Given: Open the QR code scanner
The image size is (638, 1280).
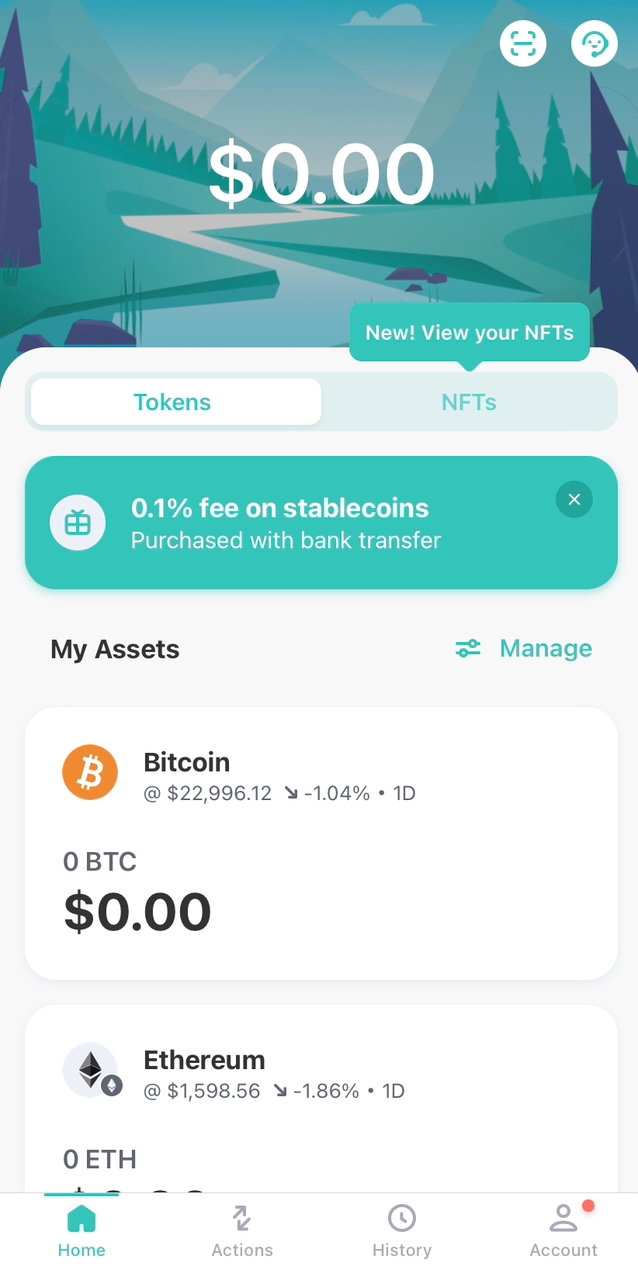Looking at the screenshot, I should click(523, 44).
